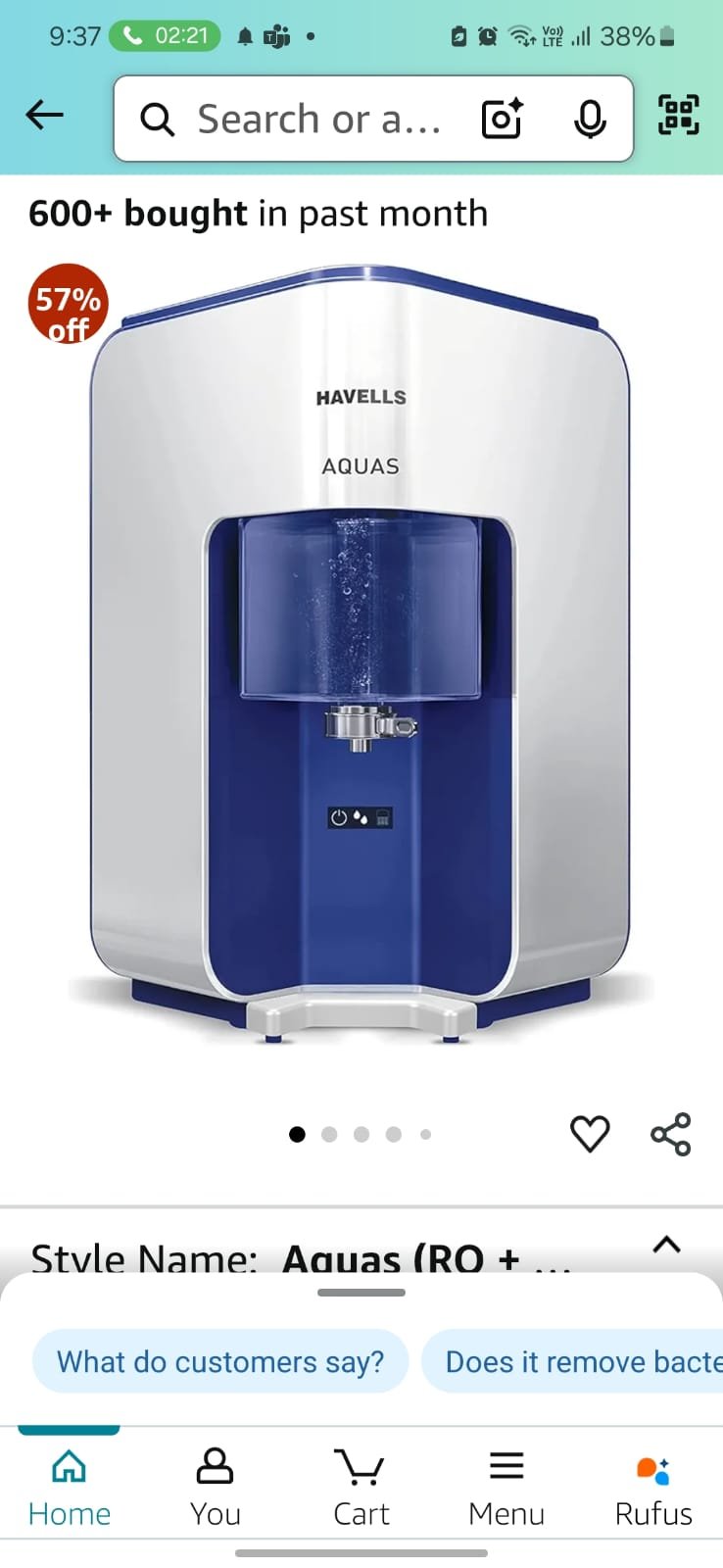
Task: Go back using the arrow icon
Action: coord(44,116)
